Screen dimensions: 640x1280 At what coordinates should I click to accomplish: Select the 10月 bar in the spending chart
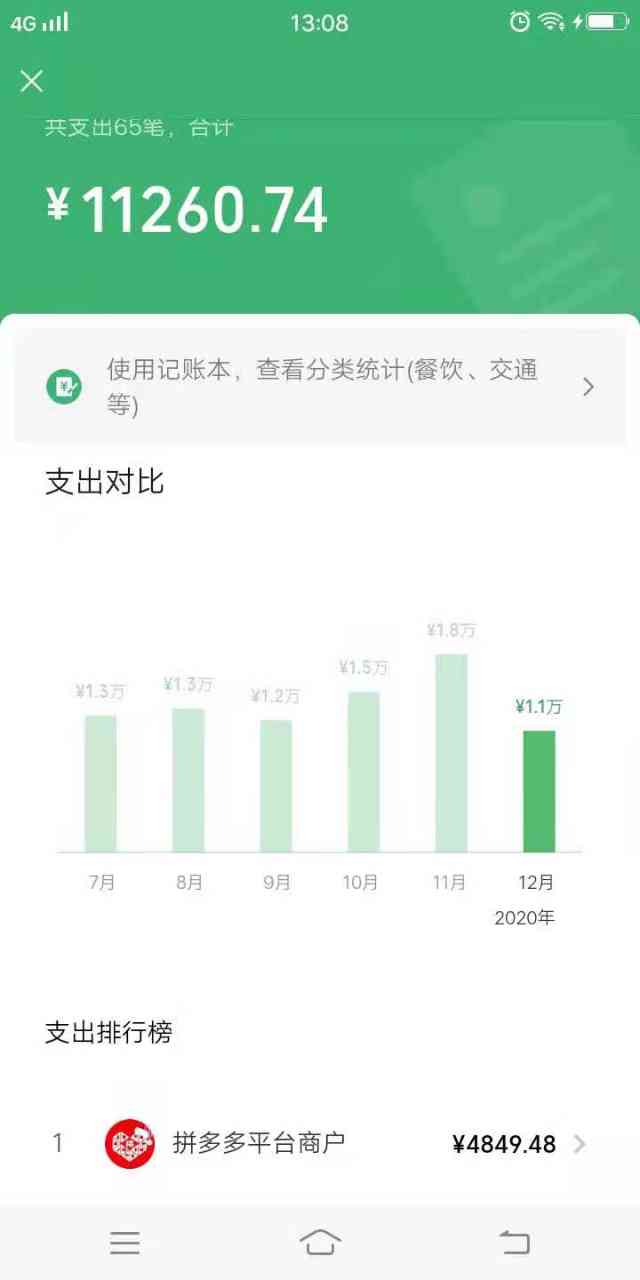363,772
